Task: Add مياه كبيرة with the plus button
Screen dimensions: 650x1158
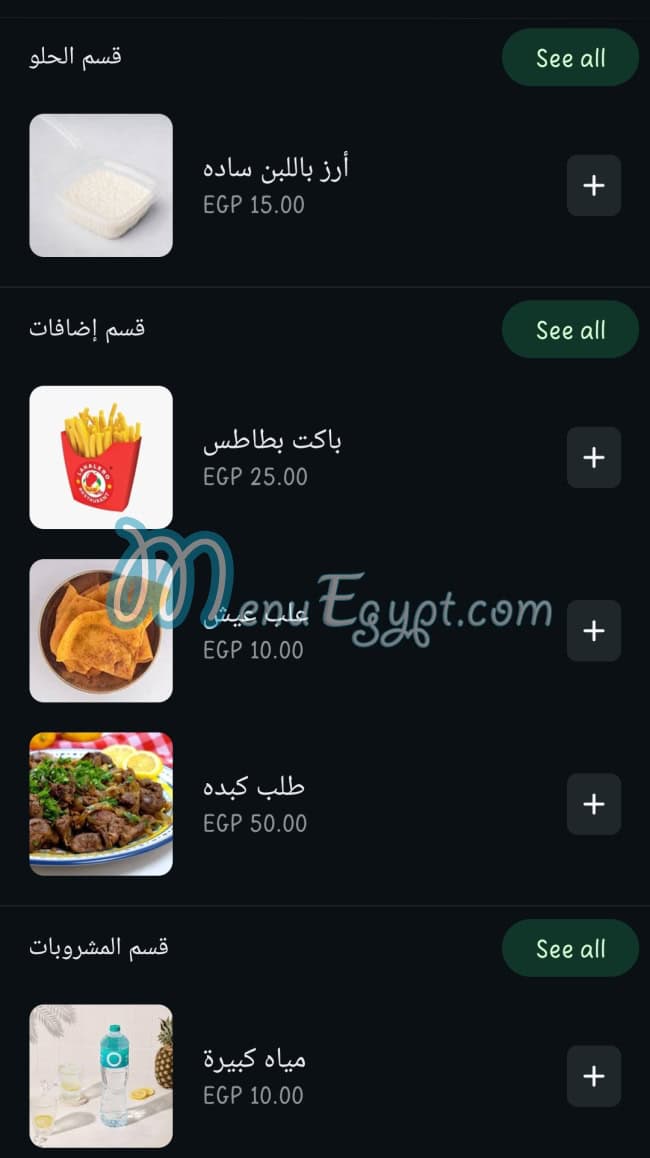Action: pos(594,1076)
